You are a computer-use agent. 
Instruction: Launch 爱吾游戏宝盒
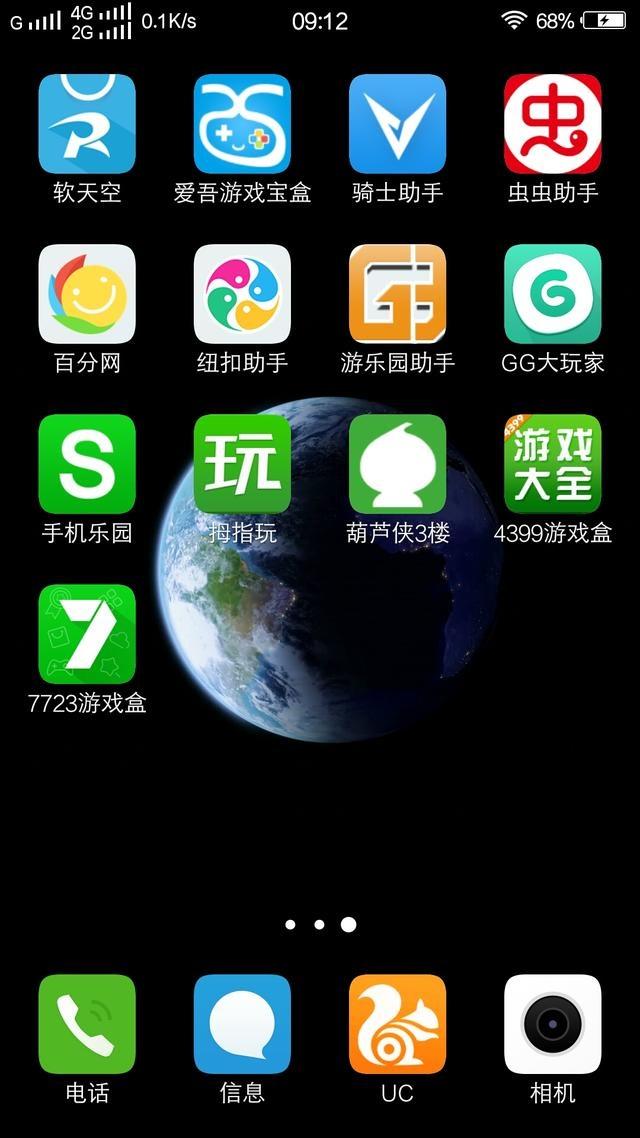pos(242,124)
